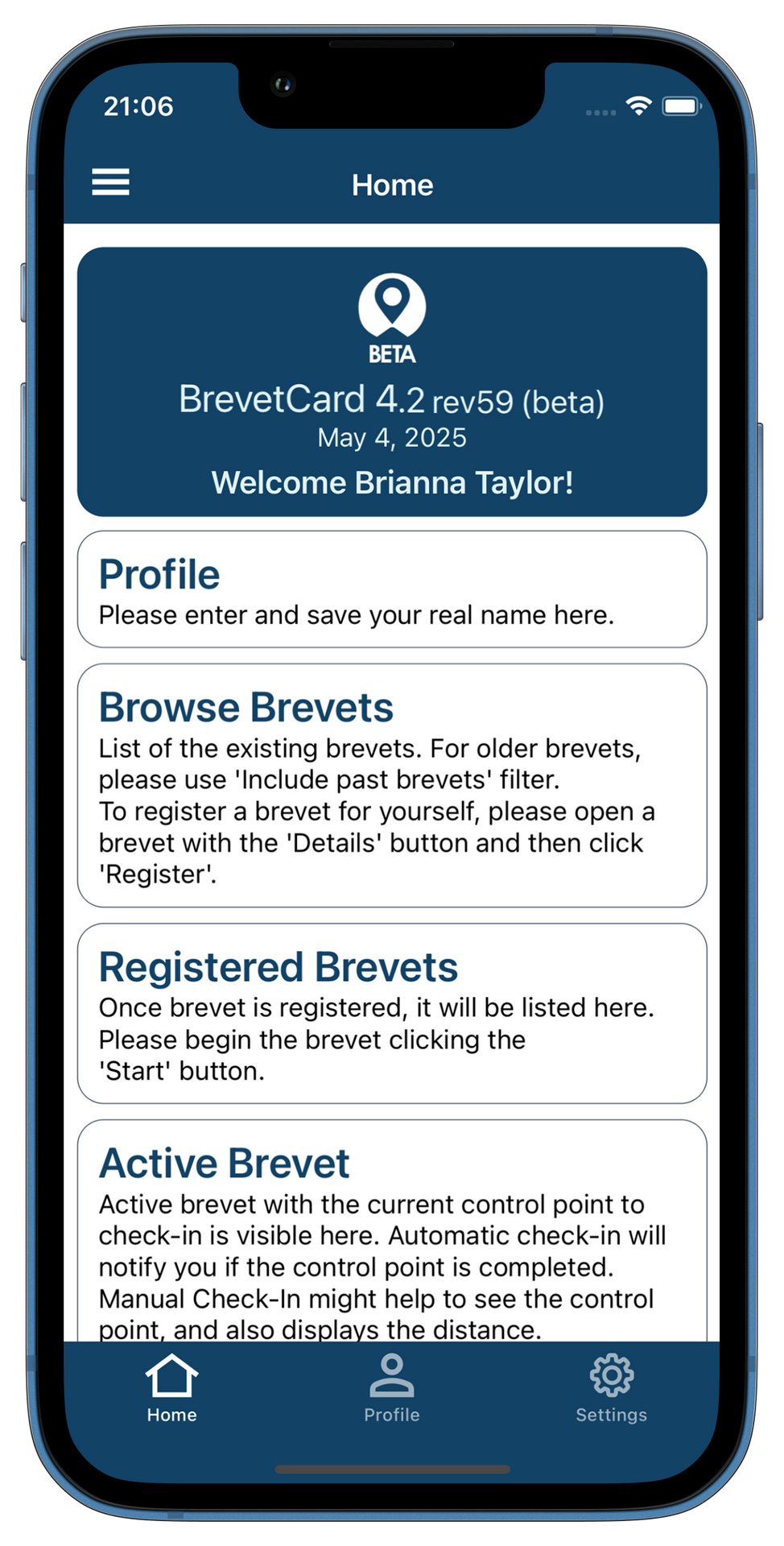Open the Active Brevet card
The width and height of the screenshot is (784, 1546).
click(392, 1231)
